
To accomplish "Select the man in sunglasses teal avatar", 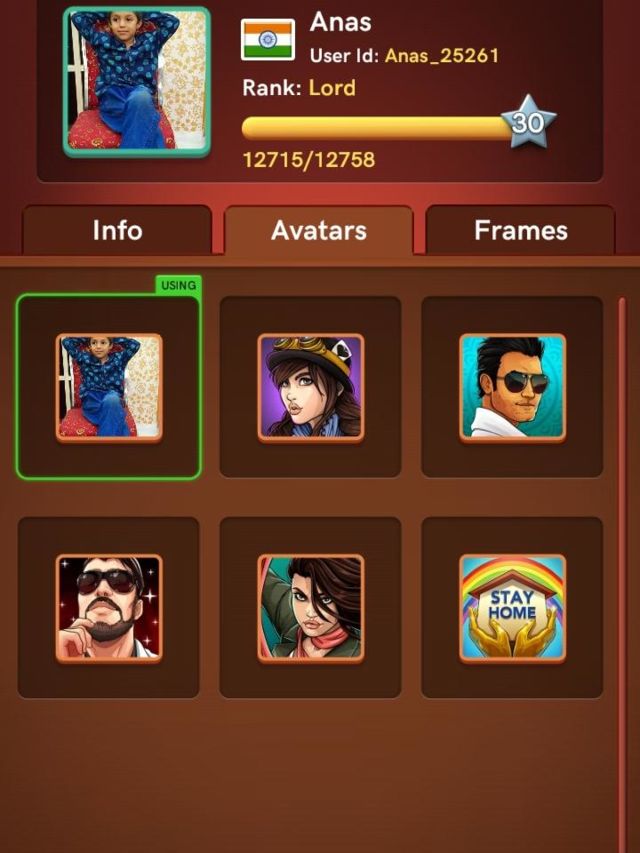I will coord(513,387).
